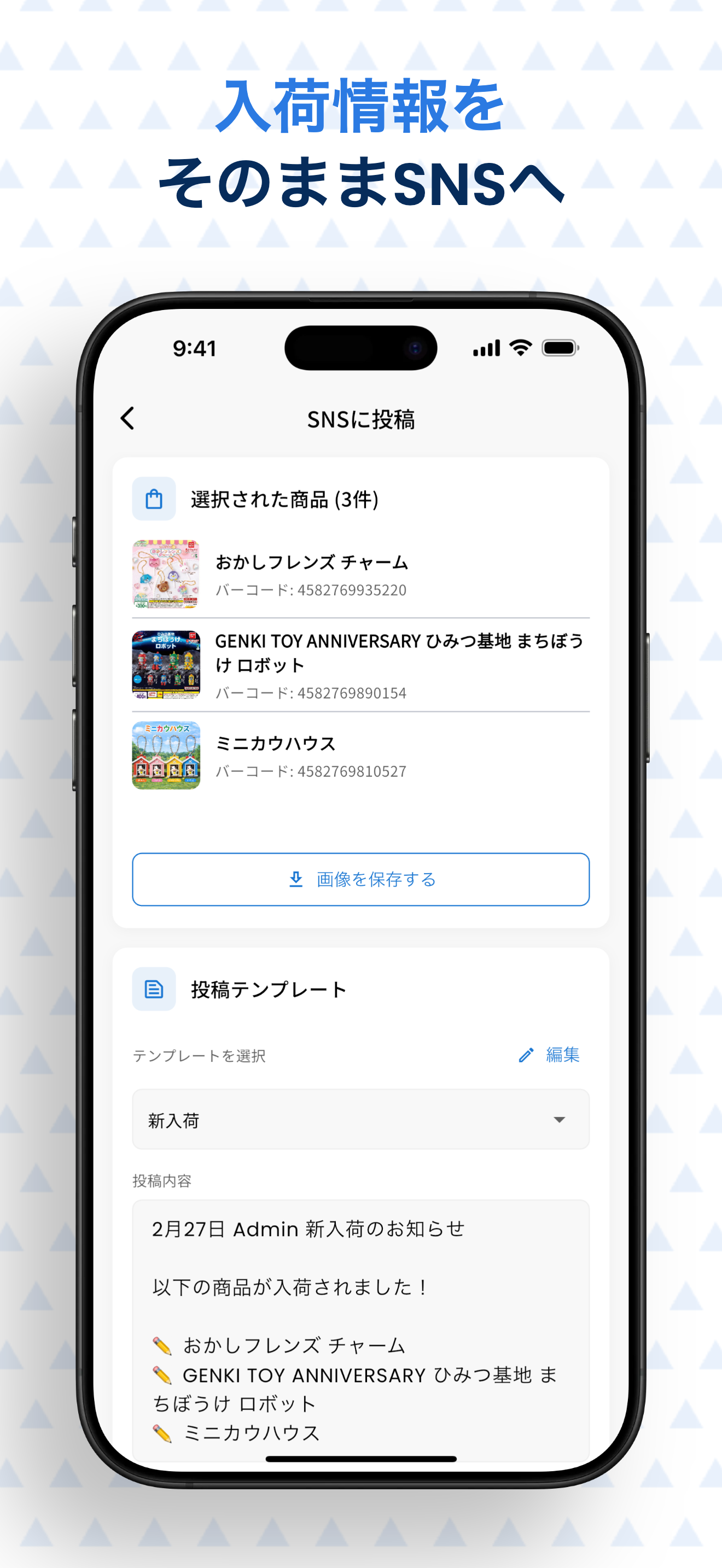The image size is (722, 1568).
Task: Tap the ミニカウハウス product image
Action: 166,755
